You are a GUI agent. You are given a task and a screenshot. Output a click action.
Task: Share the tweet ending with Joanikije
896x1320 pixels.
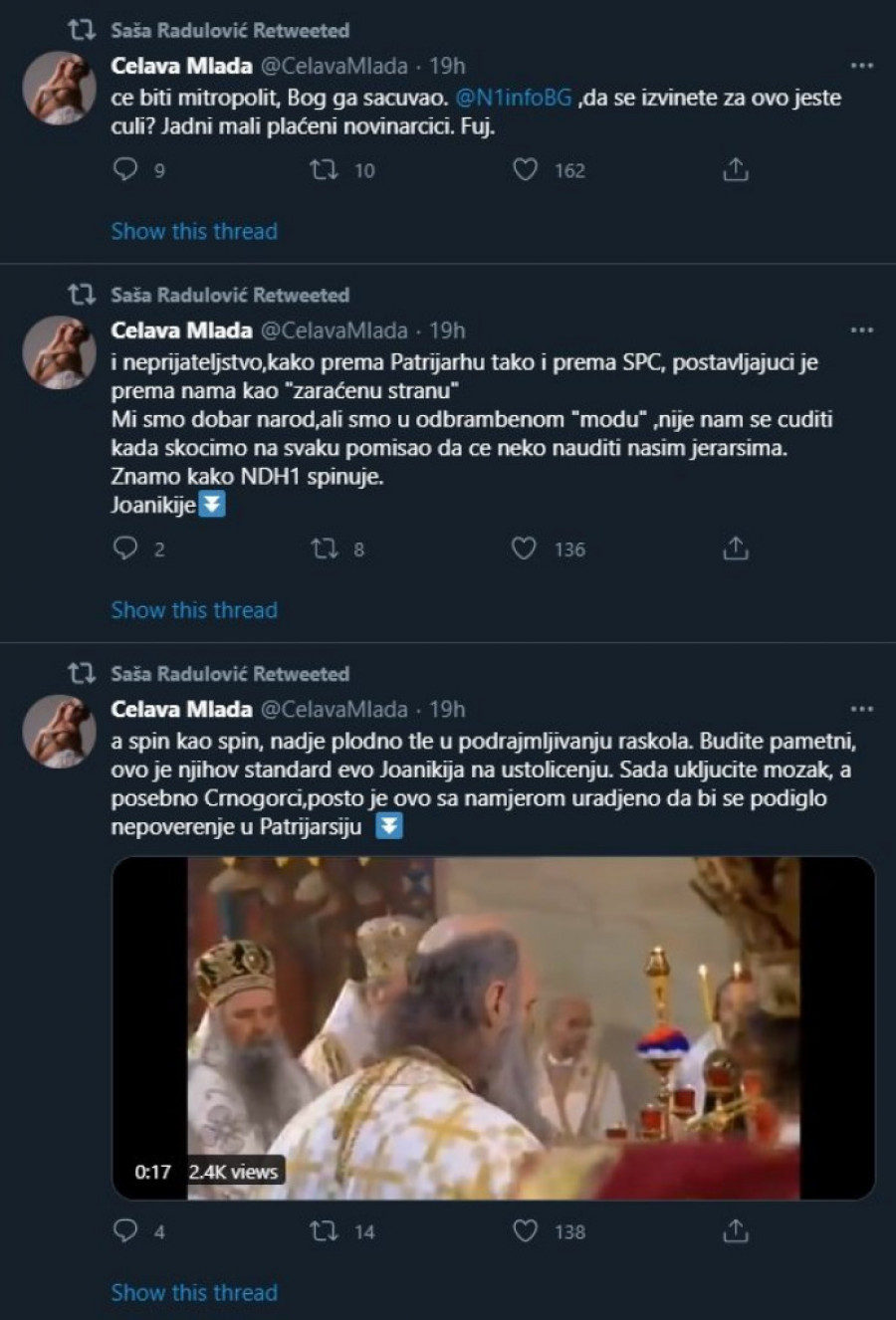pos(735,549)
